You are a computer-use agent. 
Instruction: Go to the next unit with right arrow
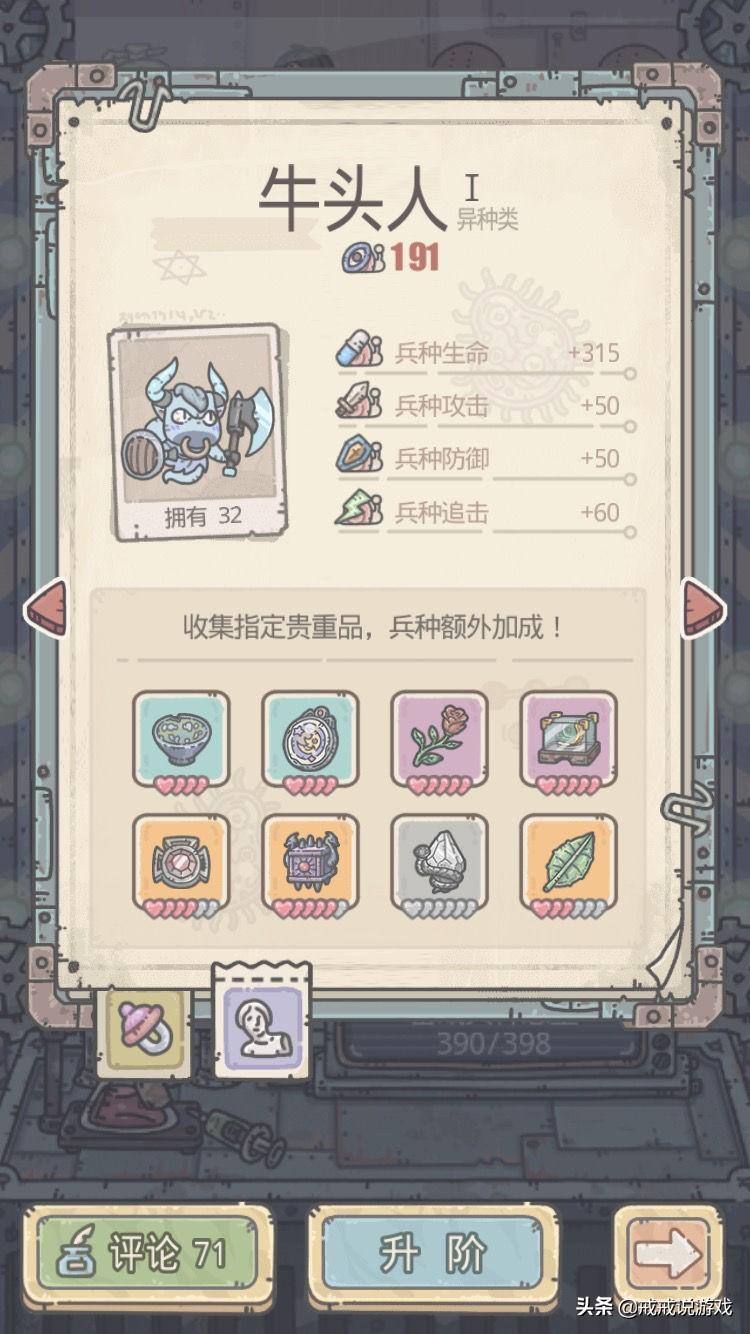coord(704,607)
